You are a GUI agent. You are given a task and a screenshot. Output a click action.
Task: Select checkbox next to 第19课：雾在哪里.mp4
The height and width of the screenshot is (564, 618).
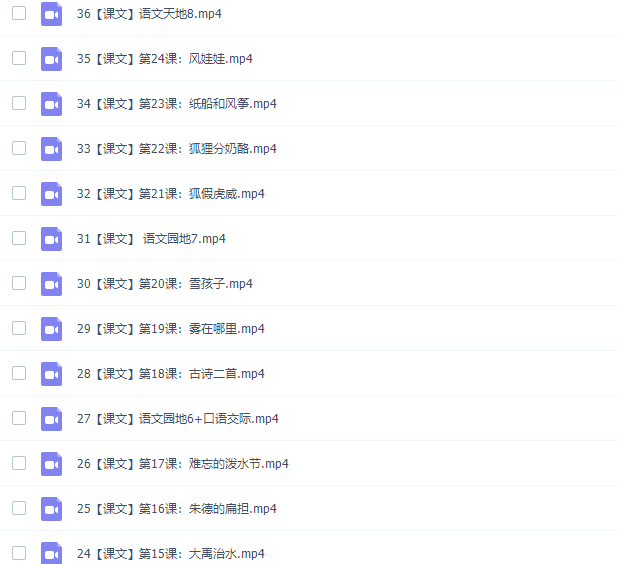click(x=19, y=328)
